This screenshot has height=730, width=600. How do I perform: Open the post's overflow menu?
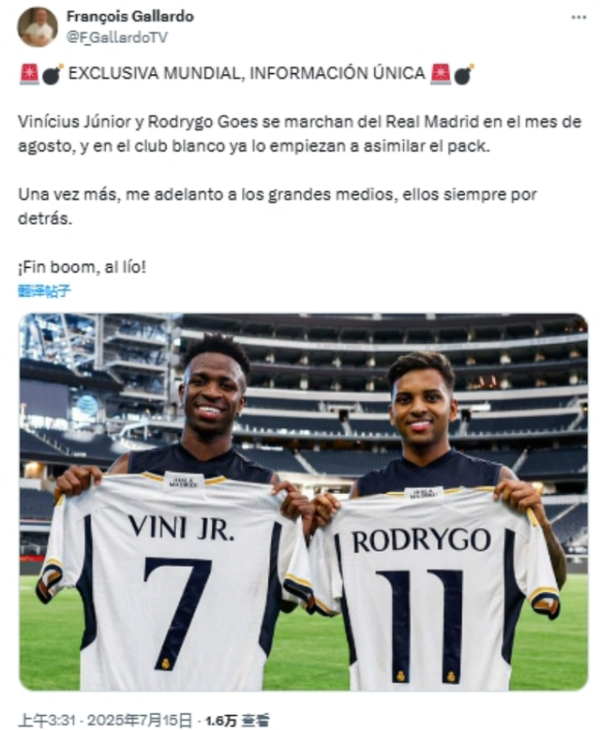tap(579, 18)
